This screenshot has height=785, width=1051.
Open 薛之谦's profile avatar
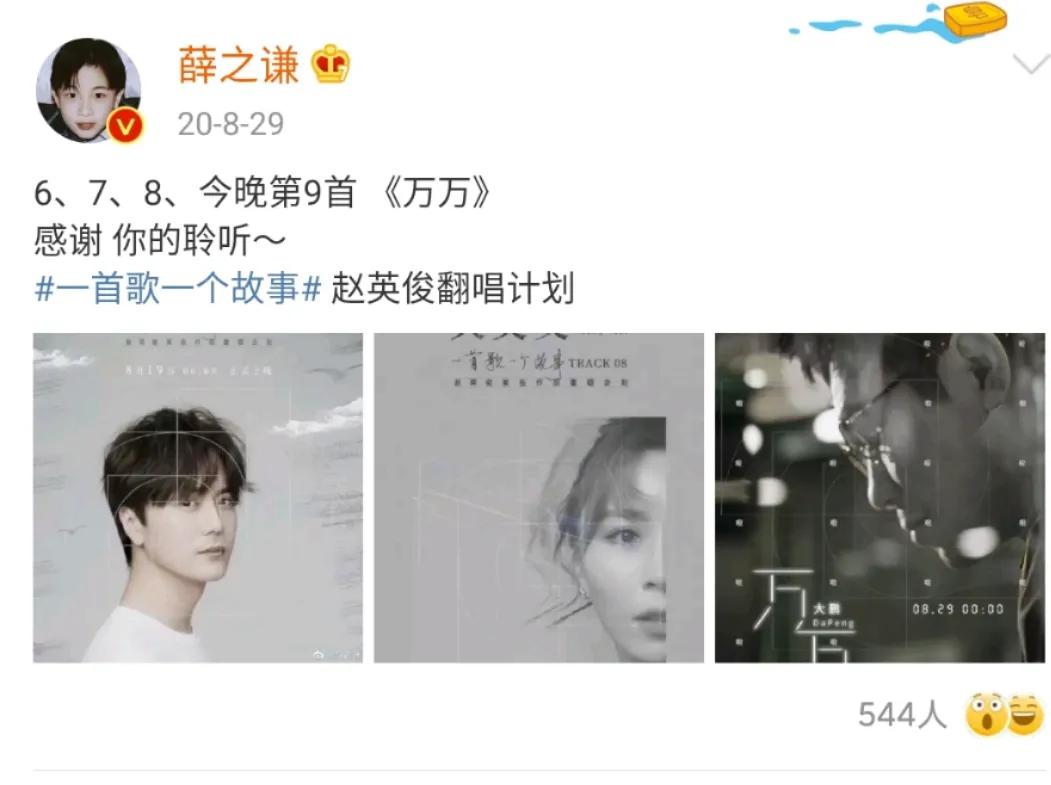coord(88,92)
